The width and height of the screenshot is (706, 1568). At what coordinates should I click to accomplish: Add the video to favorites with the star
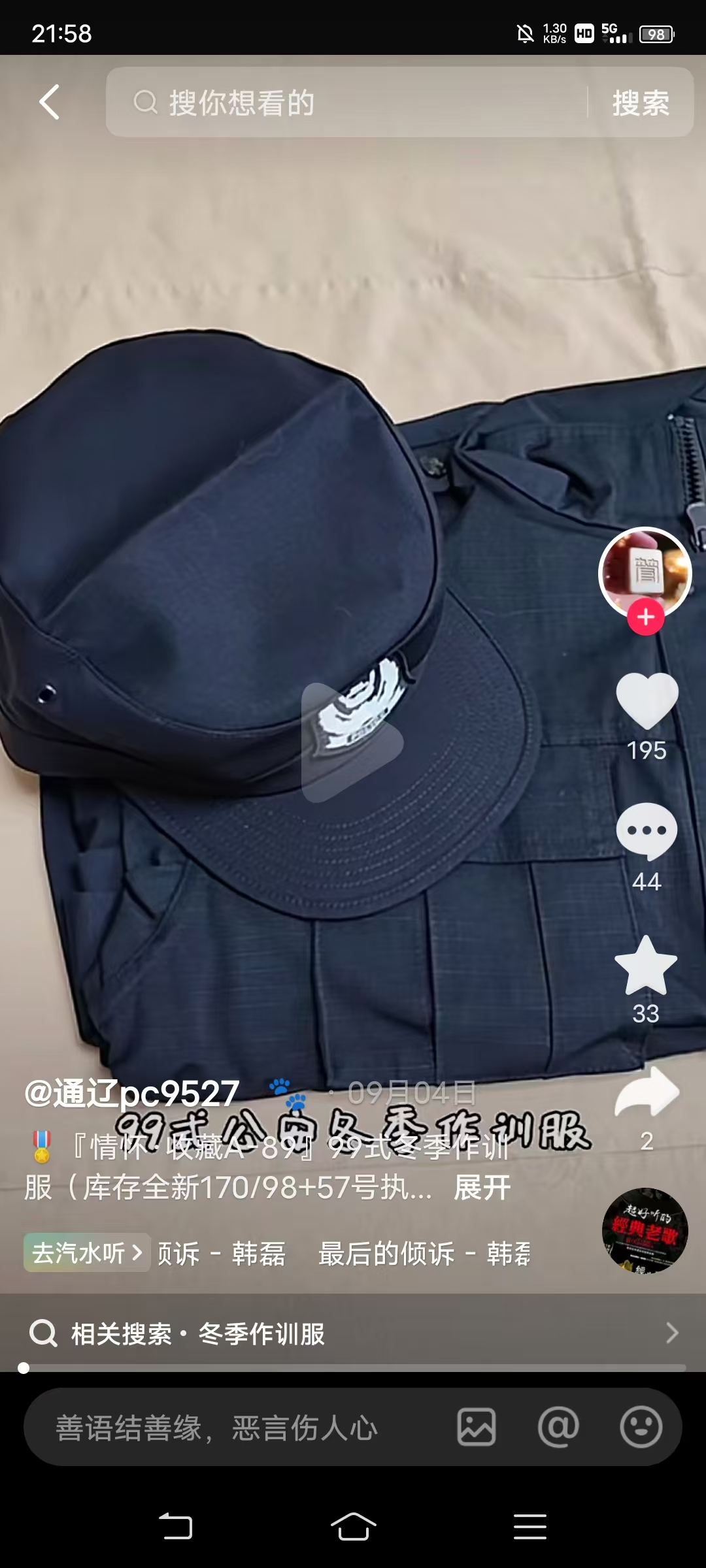[x=646, y=965]
